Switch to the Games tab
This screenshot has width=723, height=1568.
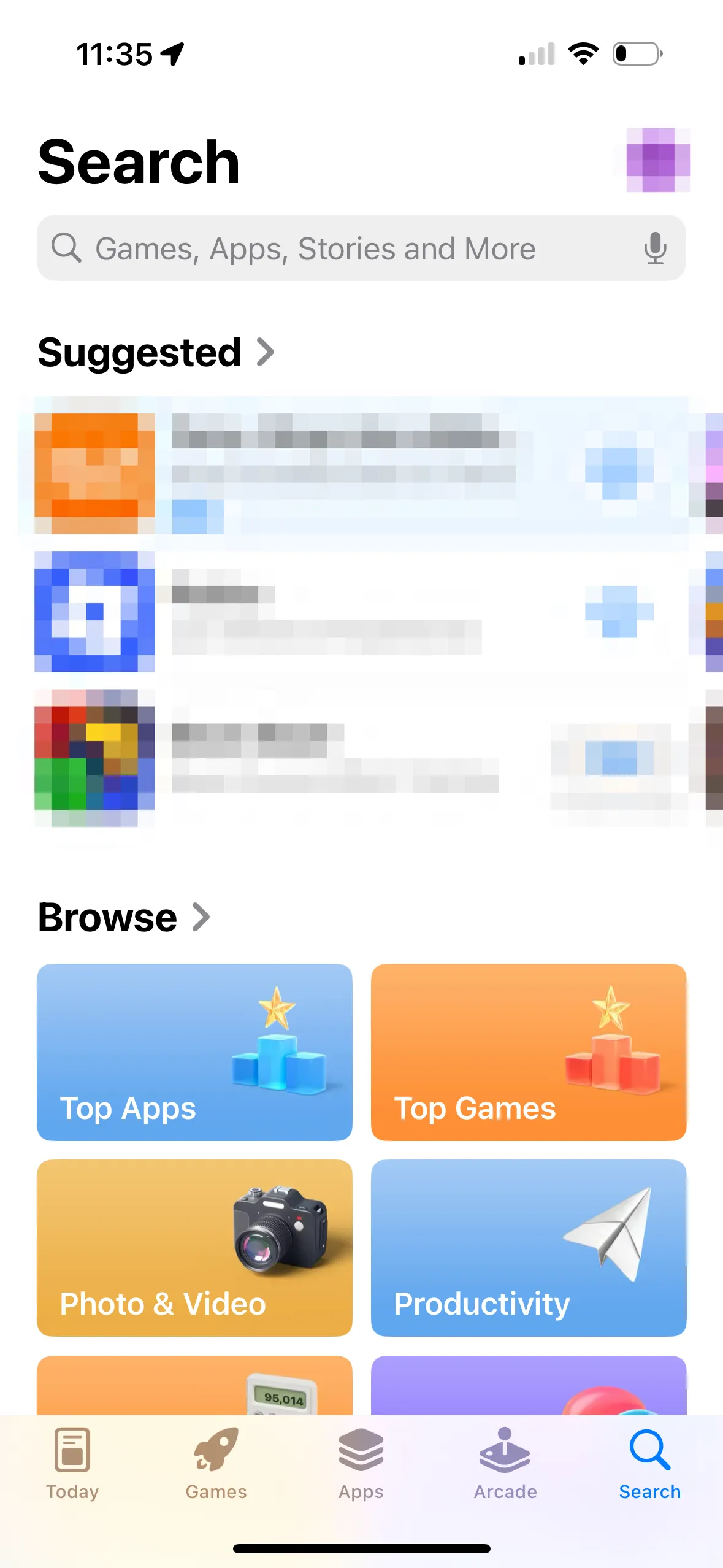point(216,1463)
